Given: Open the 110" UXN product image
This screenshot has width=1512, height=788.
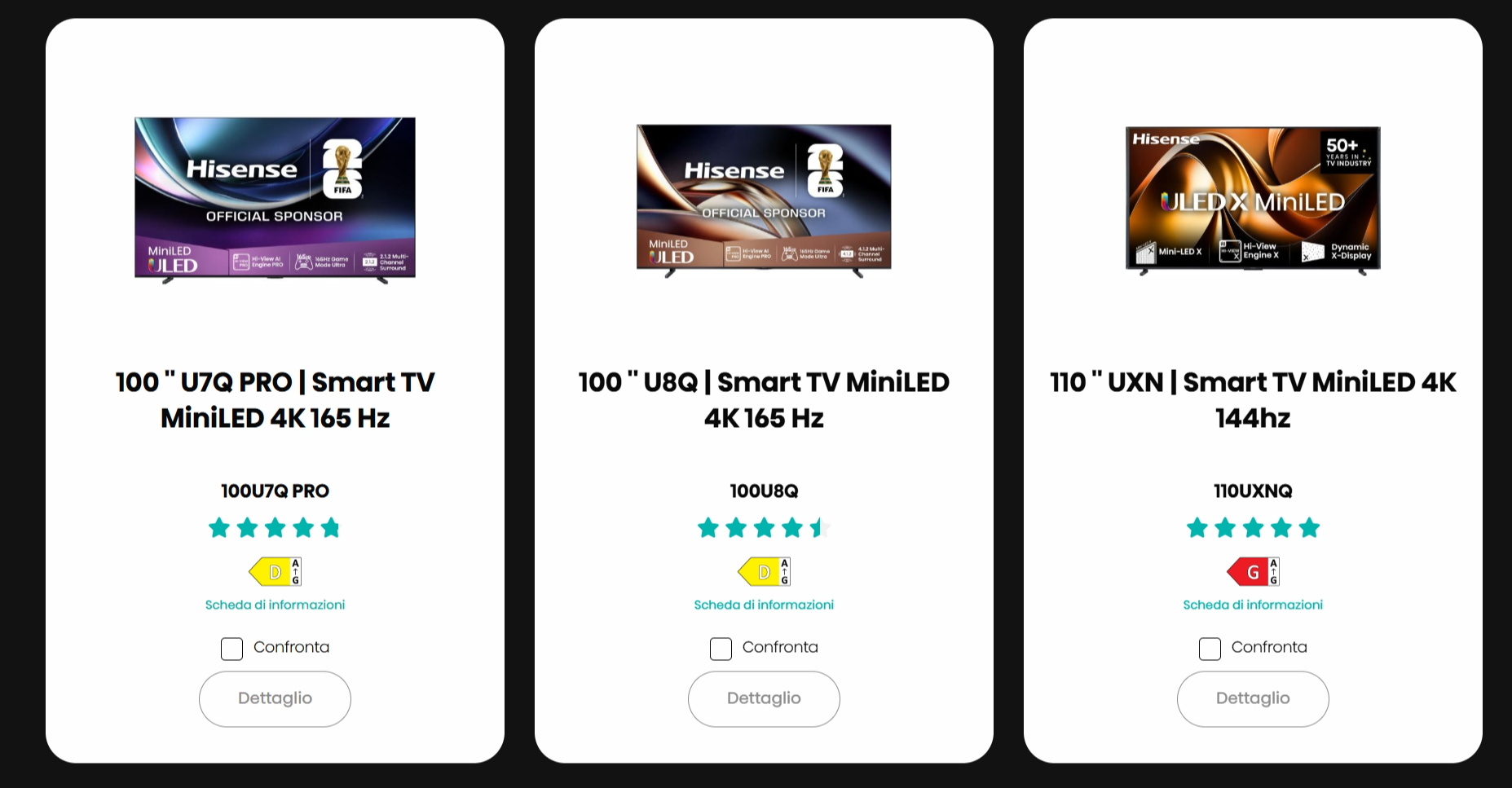Looking at the screenshot, I should [1253, 199].
